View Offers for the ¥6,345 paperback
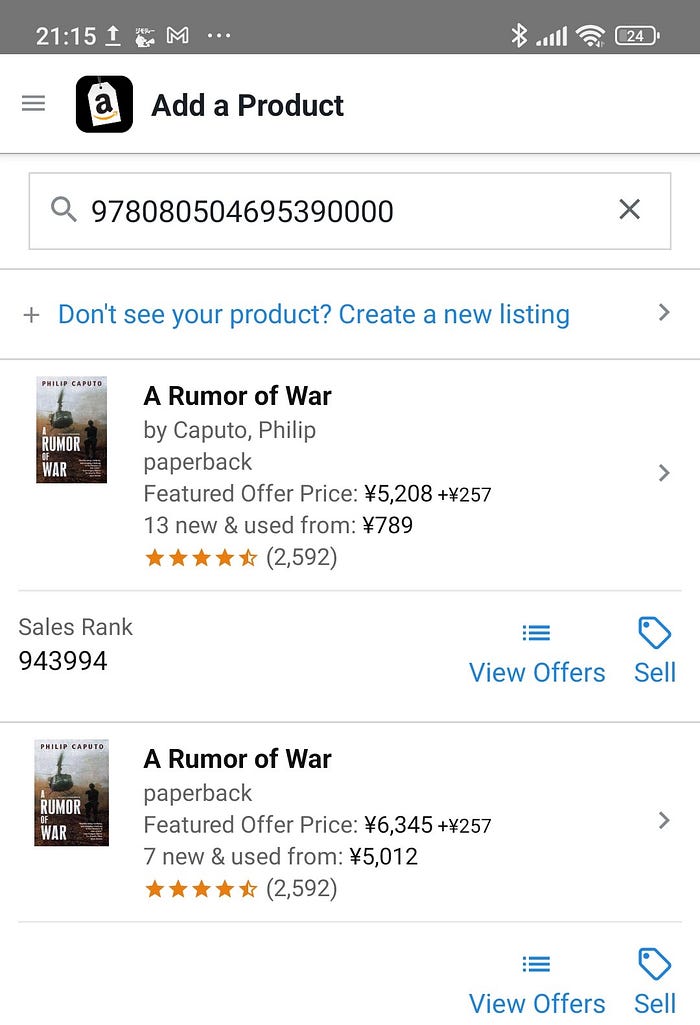This screenshot has height=1025, width=700. (537, 985)
